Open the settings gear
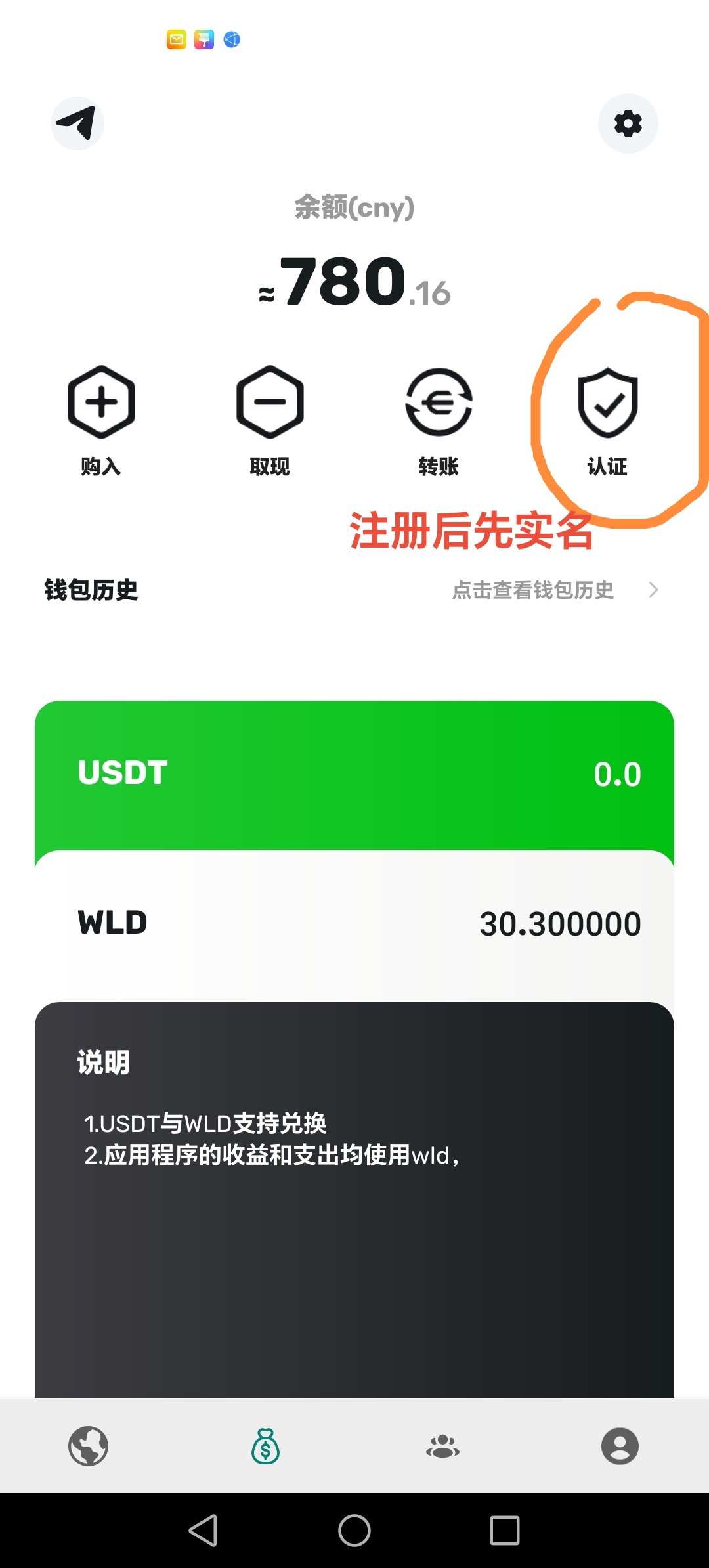The width and height of the screenshot is (709, 1568). 628,123
